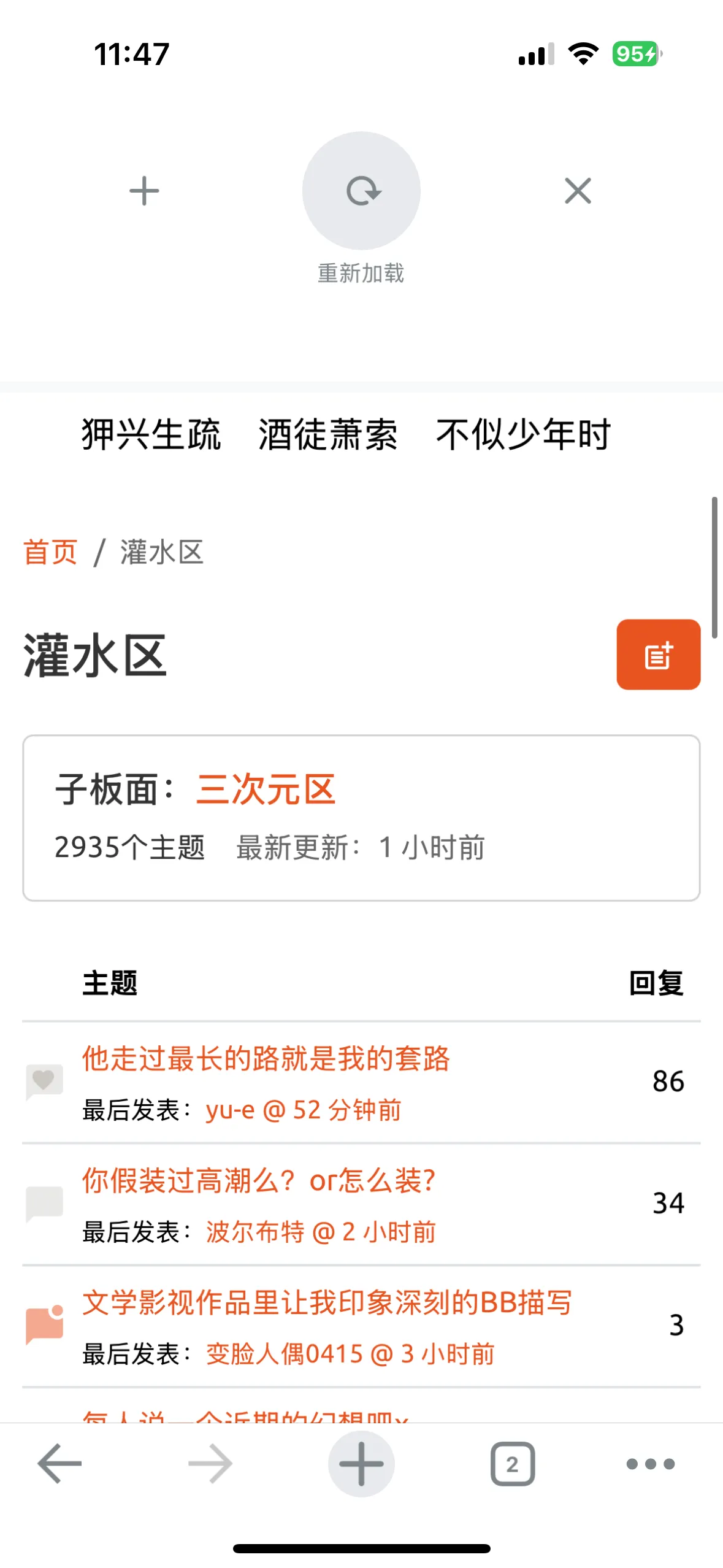Image resolution: width=723 pixels, height=1568 pixels.
Task: View the last post by 波尔布特
Action: pyautogui.click(x=321, y=1232)
